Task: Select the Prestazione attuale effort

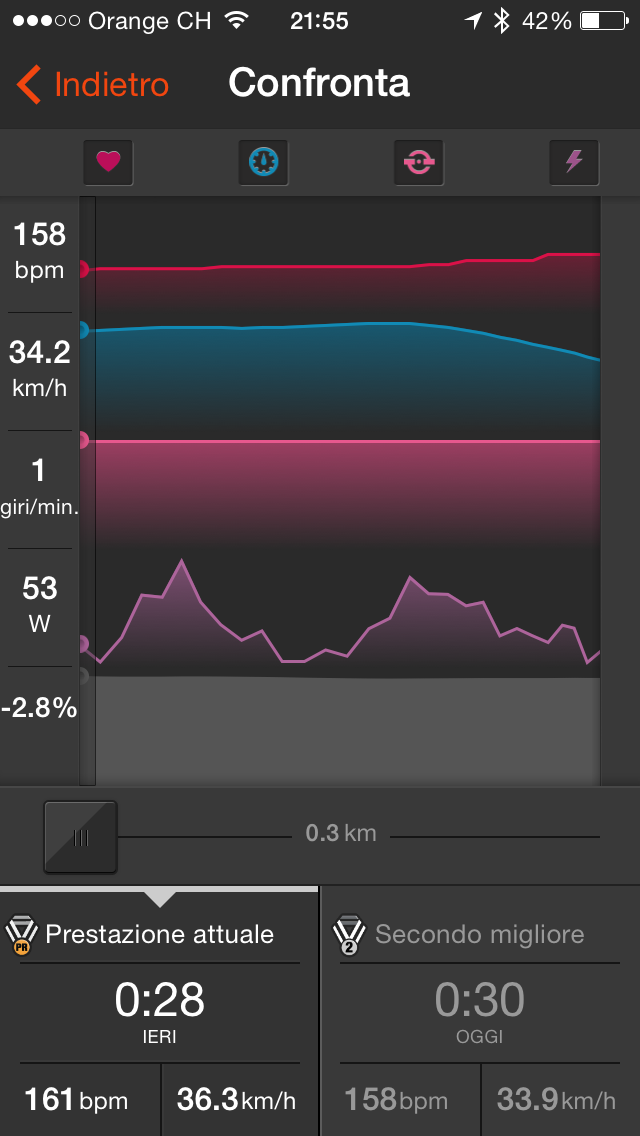Action: 160,1010
